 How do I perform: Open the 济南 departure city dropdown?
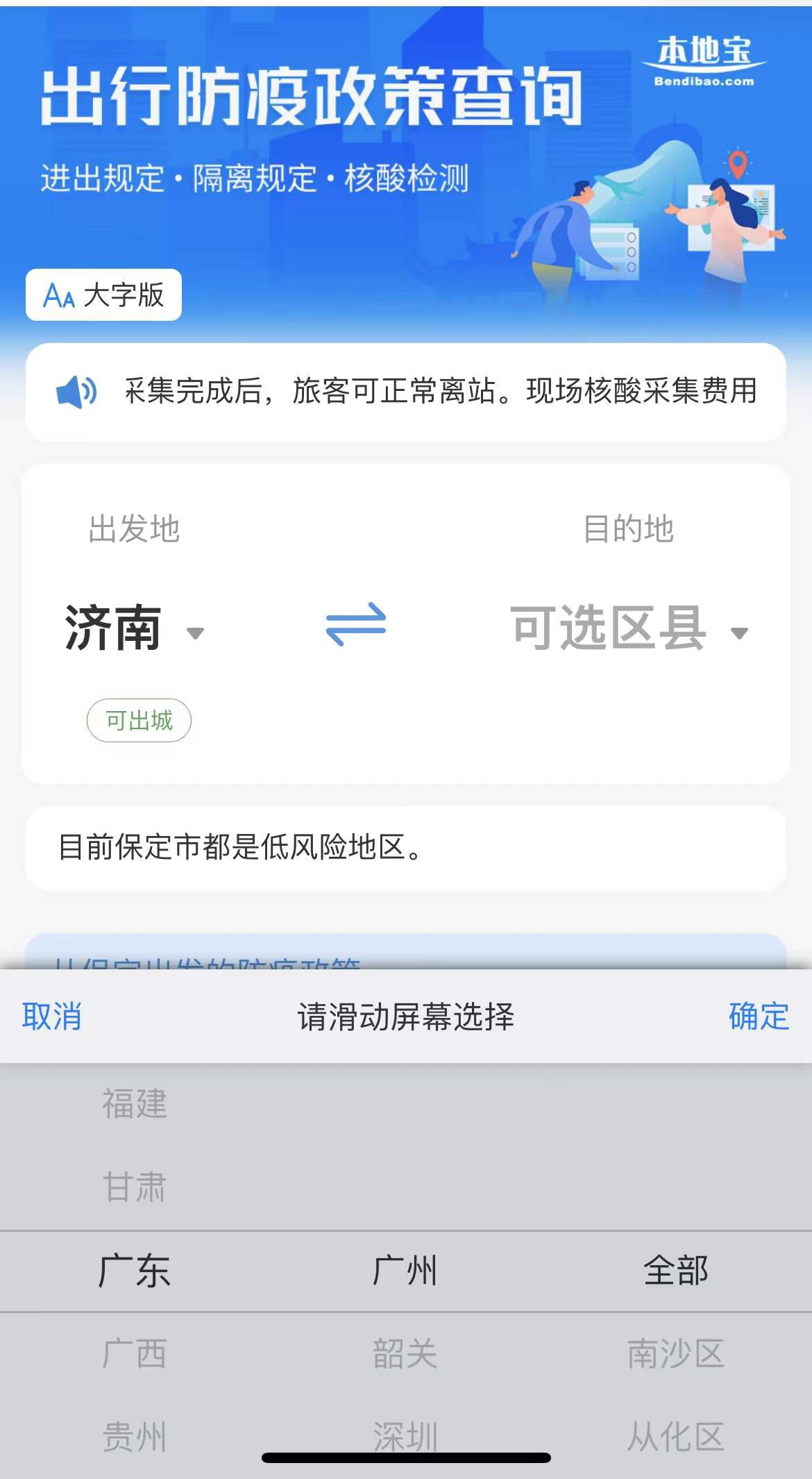coord(132,629)
